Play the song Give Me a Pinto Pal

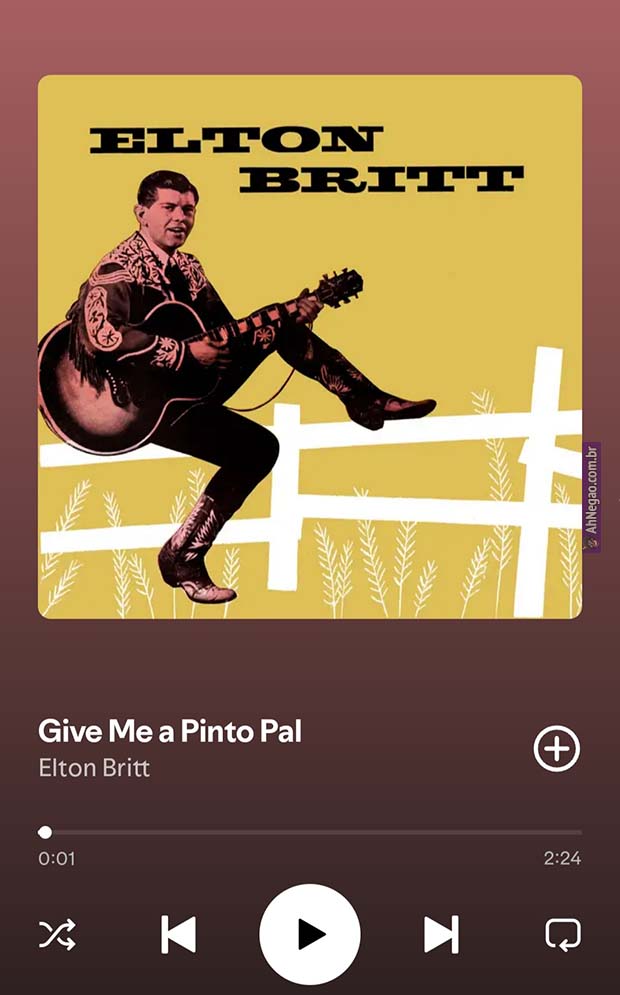[x=310, y=934]
